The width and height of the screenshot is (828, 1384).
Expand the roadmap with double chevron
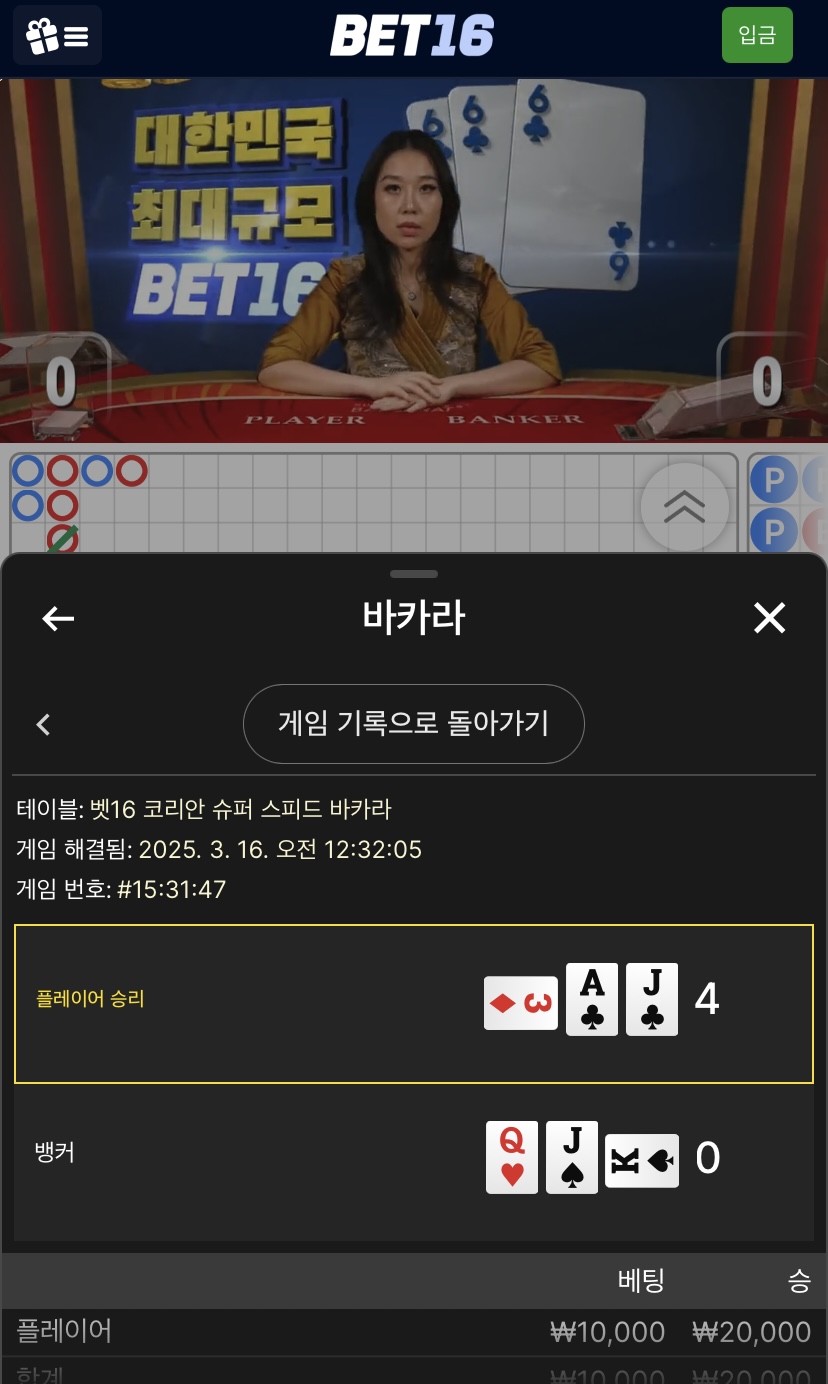tap(684, 507)
